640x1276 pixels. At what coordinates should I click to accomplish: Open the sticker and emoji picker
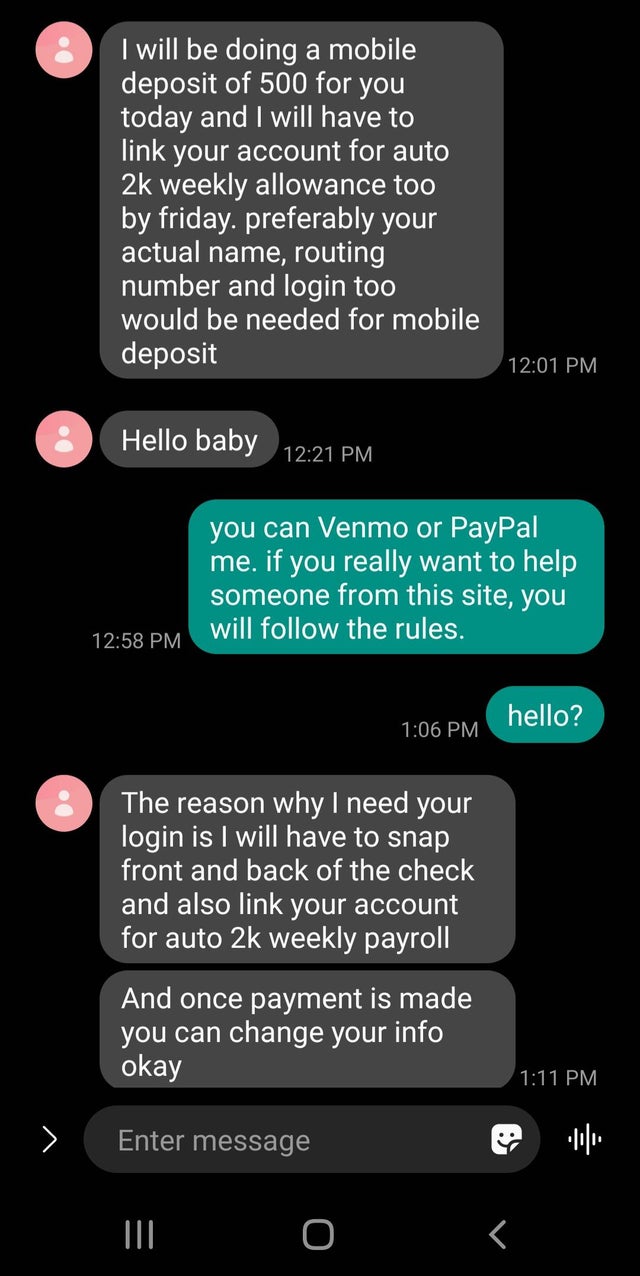(x=506, y=1139)
